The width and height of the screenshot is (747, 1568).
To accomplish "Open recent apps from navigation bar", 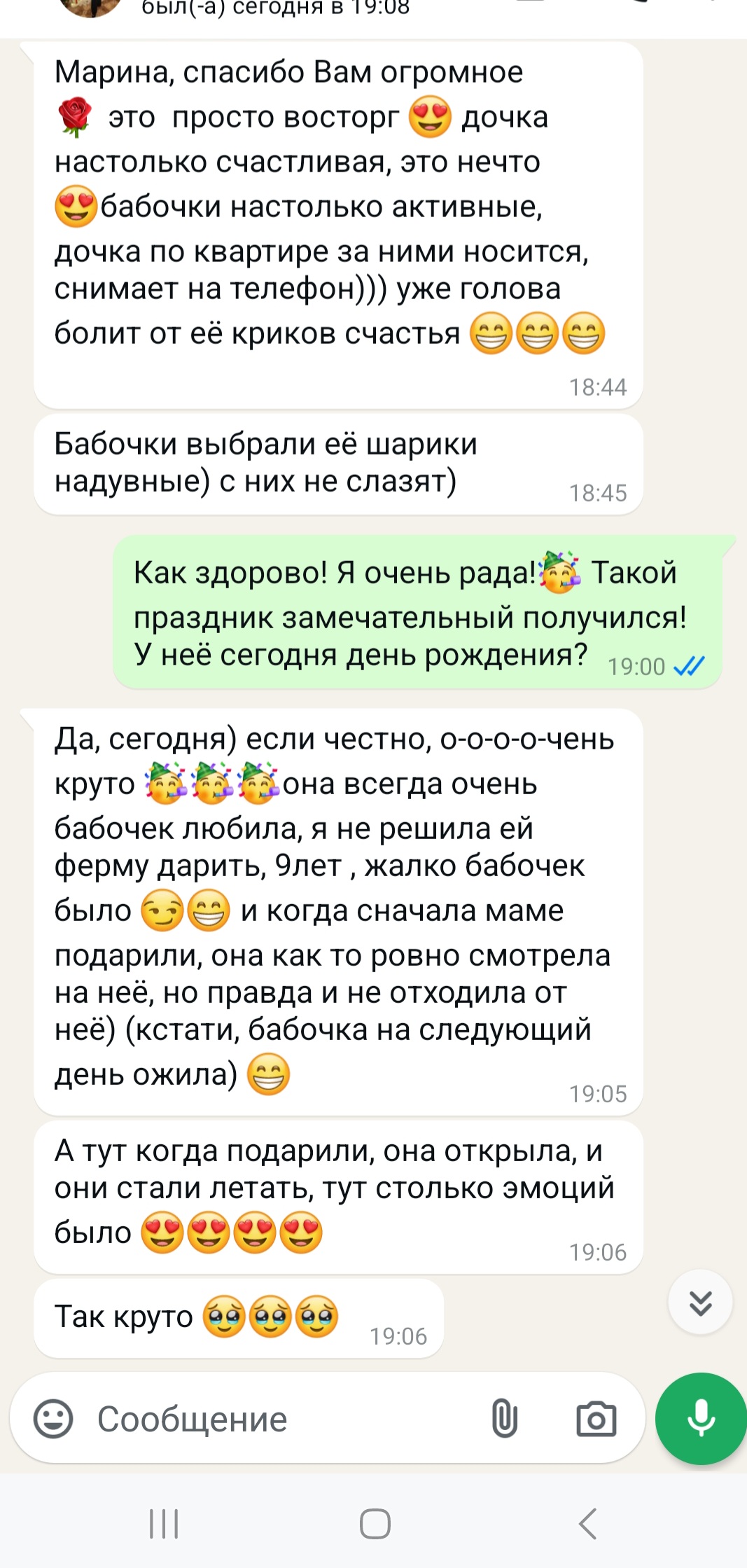I will click(x=164, y=1523).
